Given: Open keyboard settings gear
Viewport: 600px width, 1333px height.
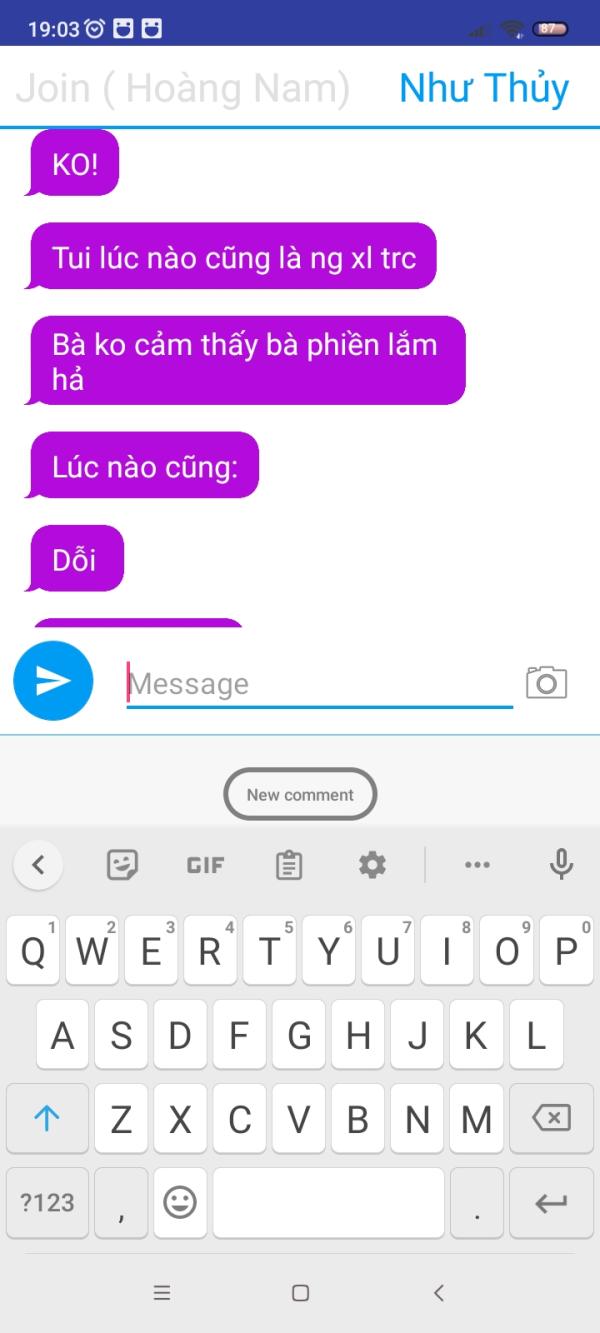Looking at the screenshot, I should coord(372,865).
